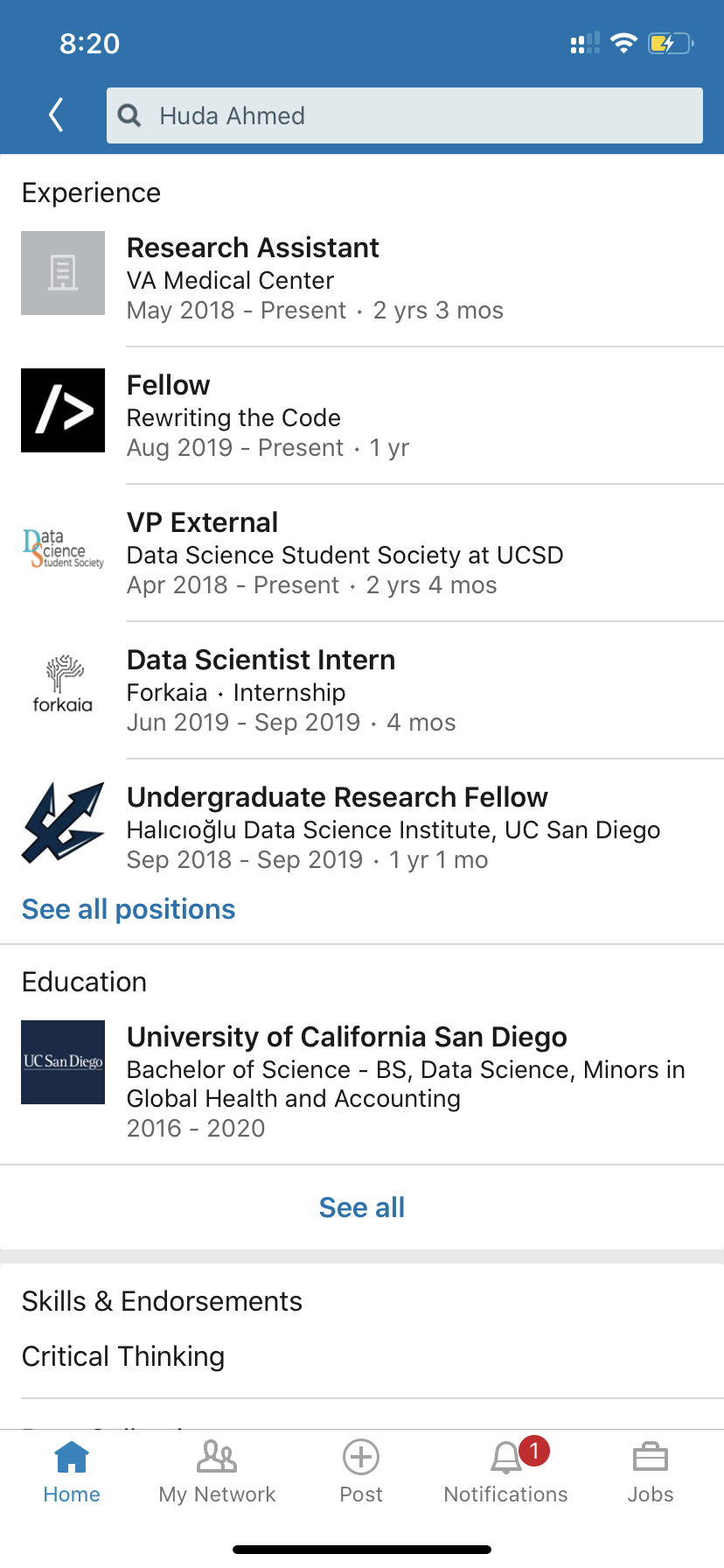The width and height of the screenshot is (724, 1568).
Task: Switch to the My Network tab
Action: 217,1473
